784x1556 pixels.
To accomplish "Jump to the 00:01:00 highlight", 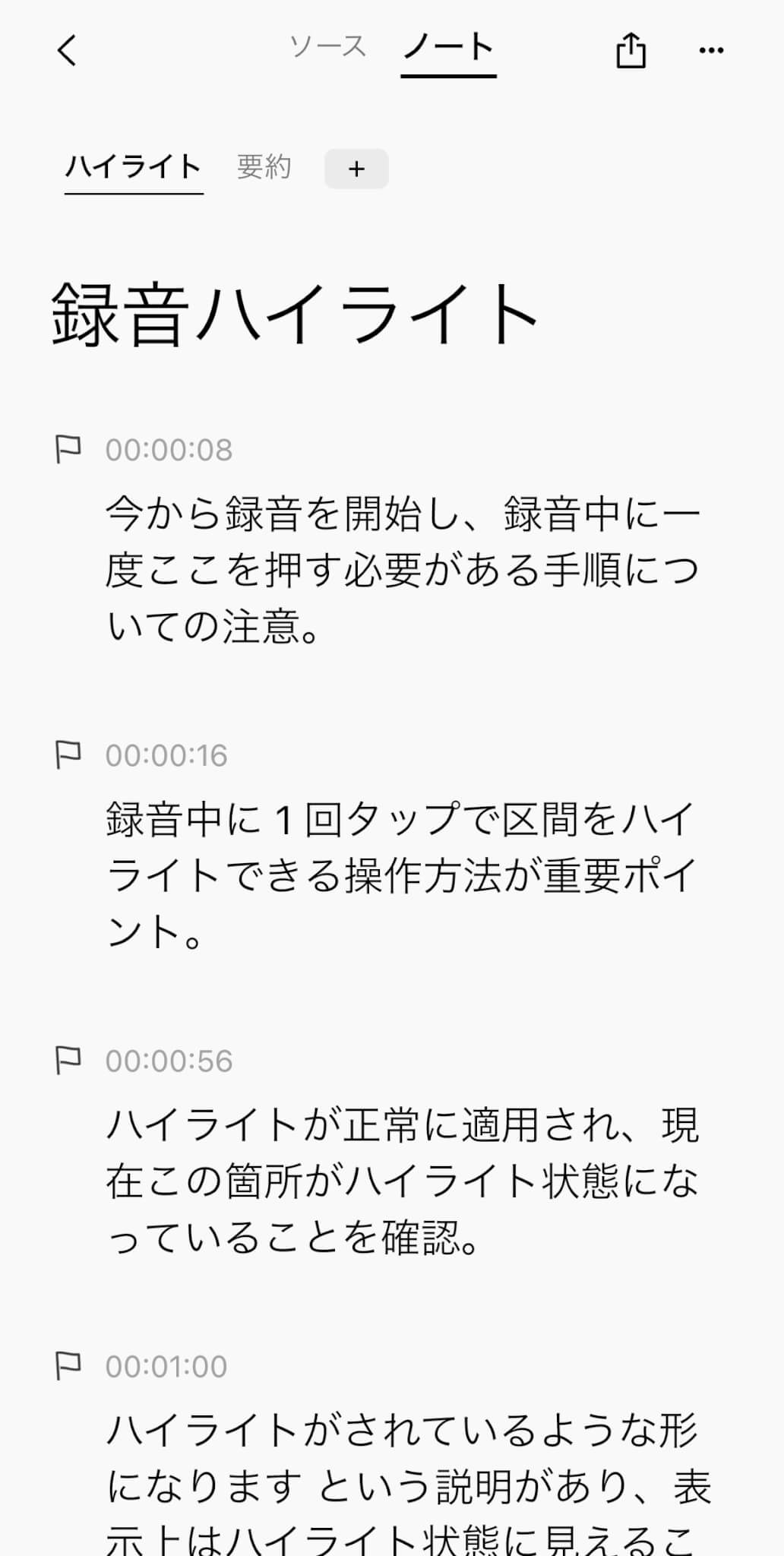I will tap(166, 1366).
